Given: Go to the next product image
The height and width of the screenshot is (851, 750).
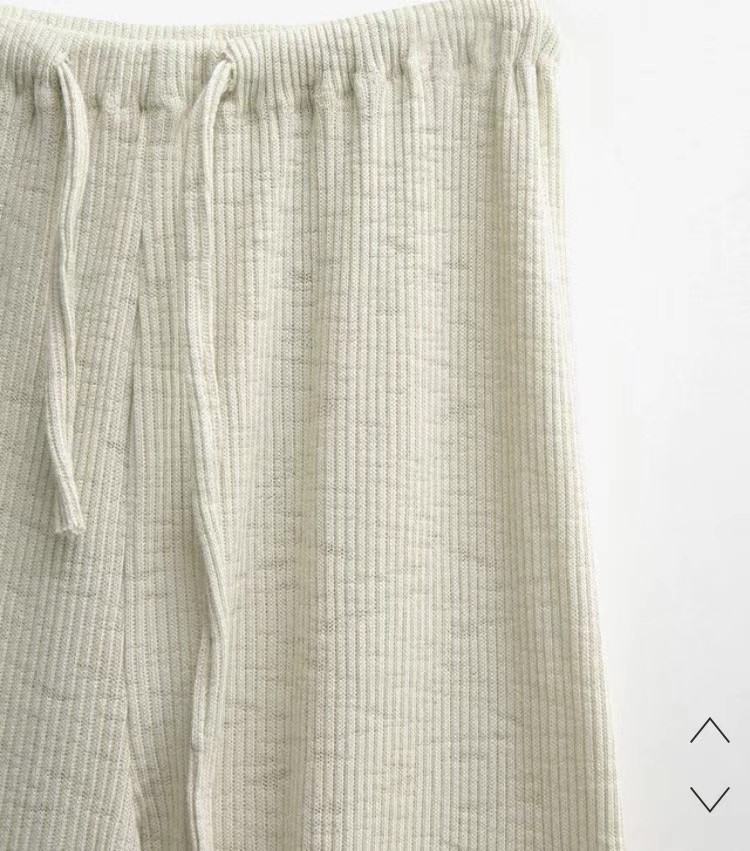Looking at the screenshot, I should (x=709, y=798).
